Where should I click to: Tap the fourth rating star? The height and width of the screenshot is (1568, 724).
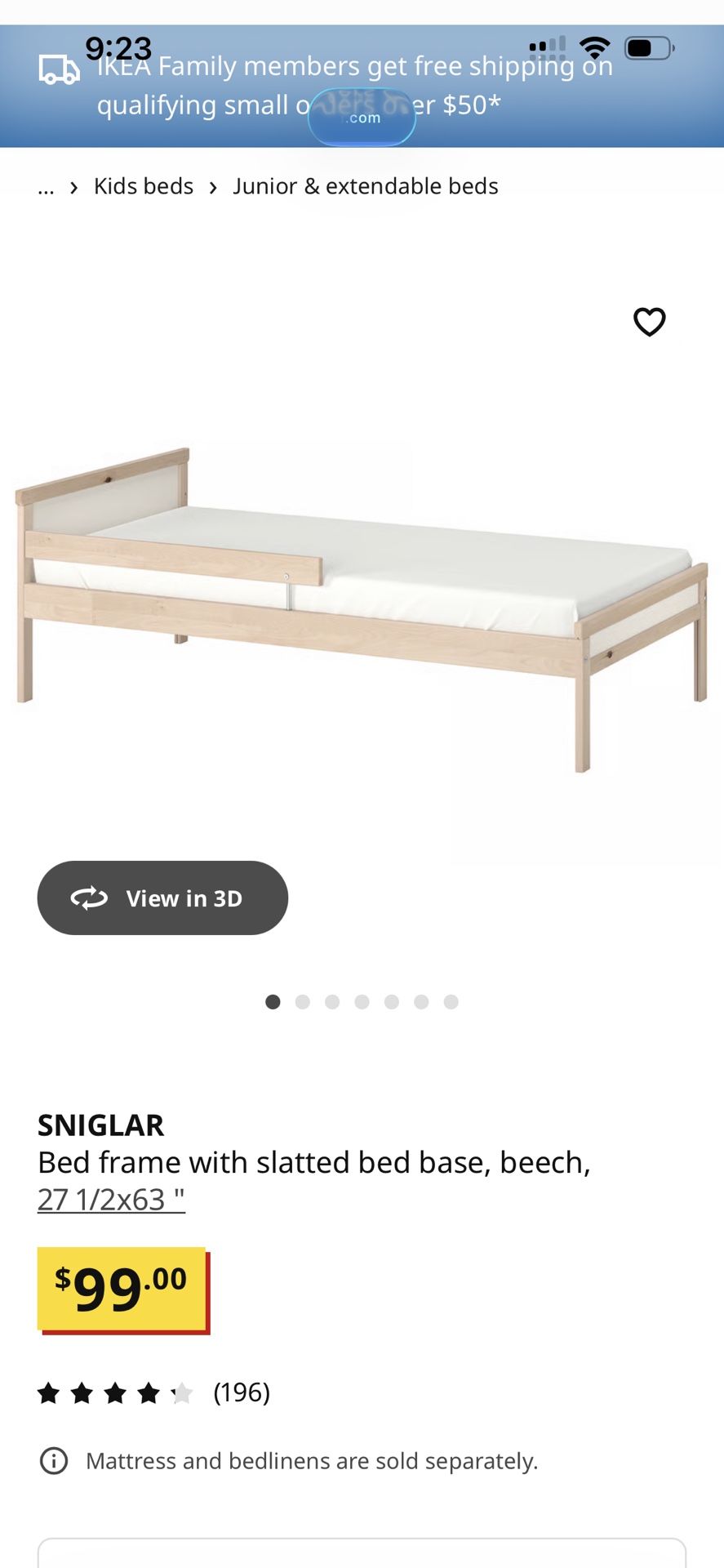[x=150, y=1393]
